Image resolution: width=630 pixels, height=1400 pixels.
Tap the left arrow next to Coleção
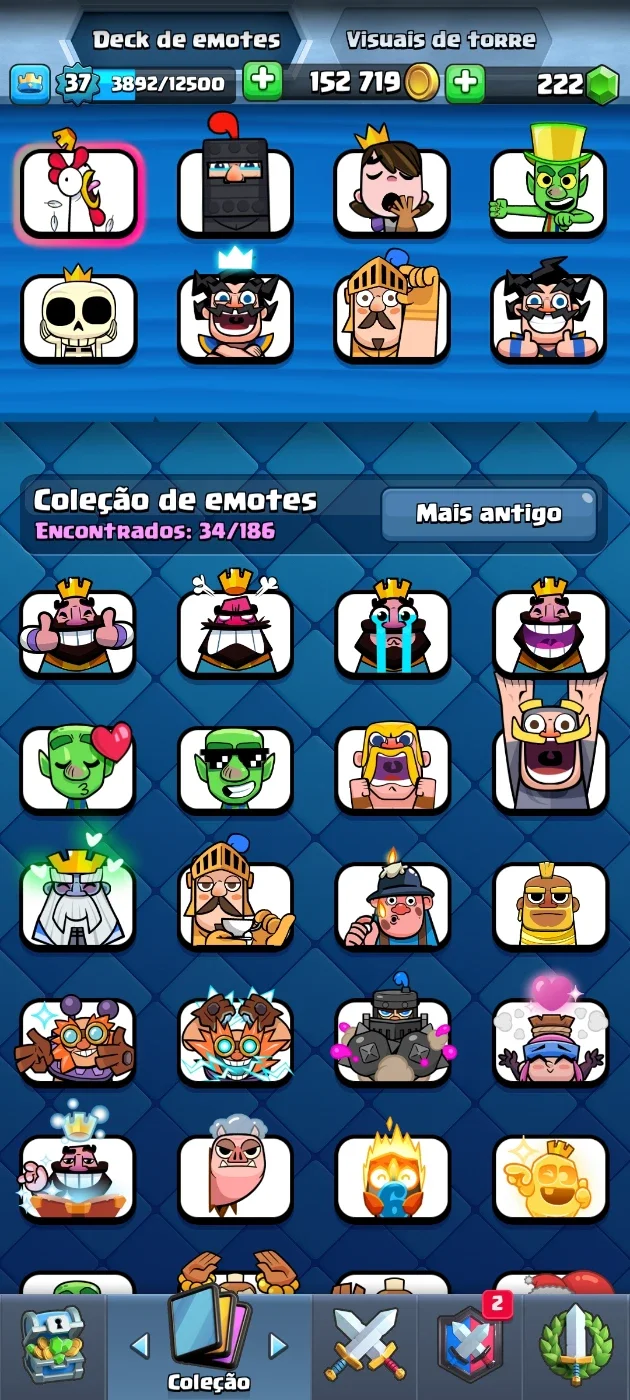140,1346
